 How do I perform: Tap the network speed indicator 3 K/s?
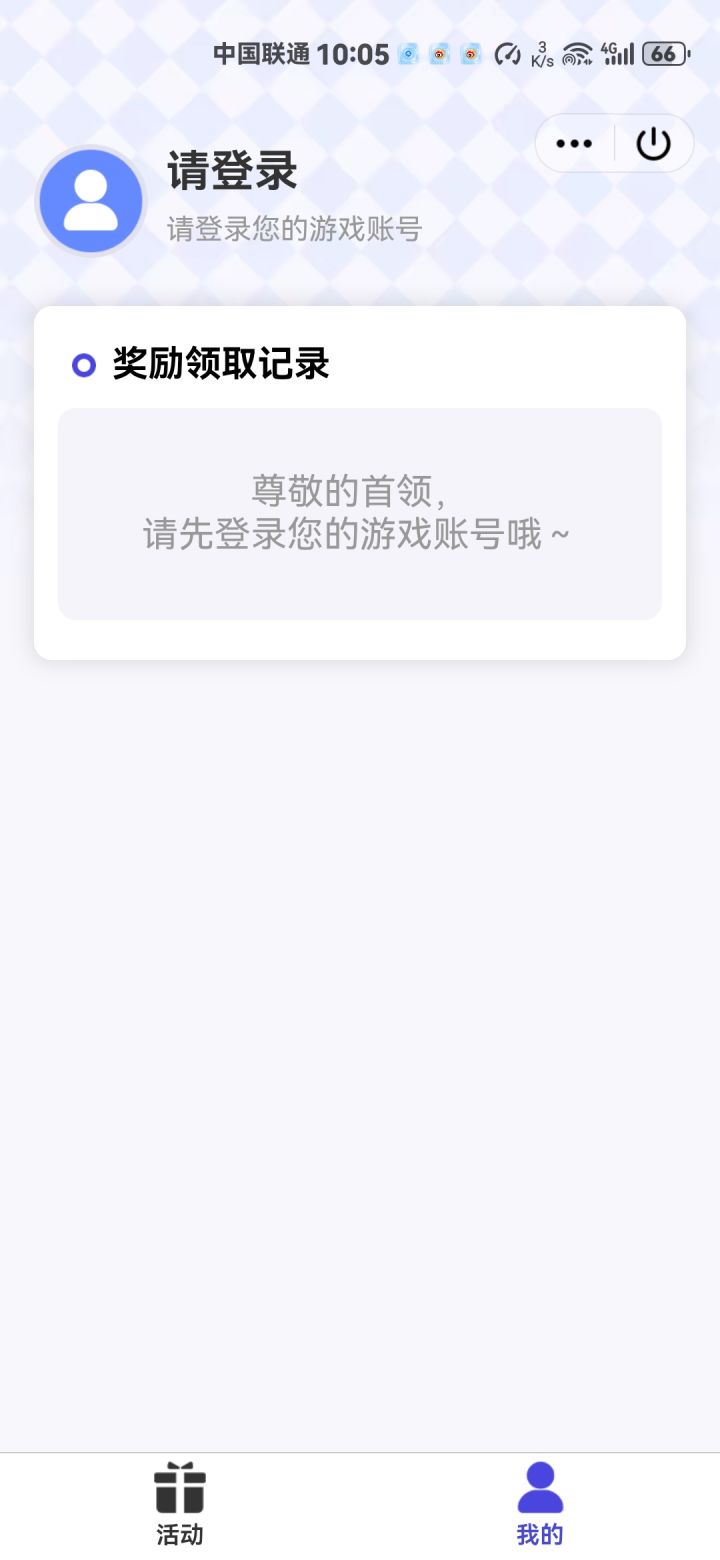[x=540, y=54]
